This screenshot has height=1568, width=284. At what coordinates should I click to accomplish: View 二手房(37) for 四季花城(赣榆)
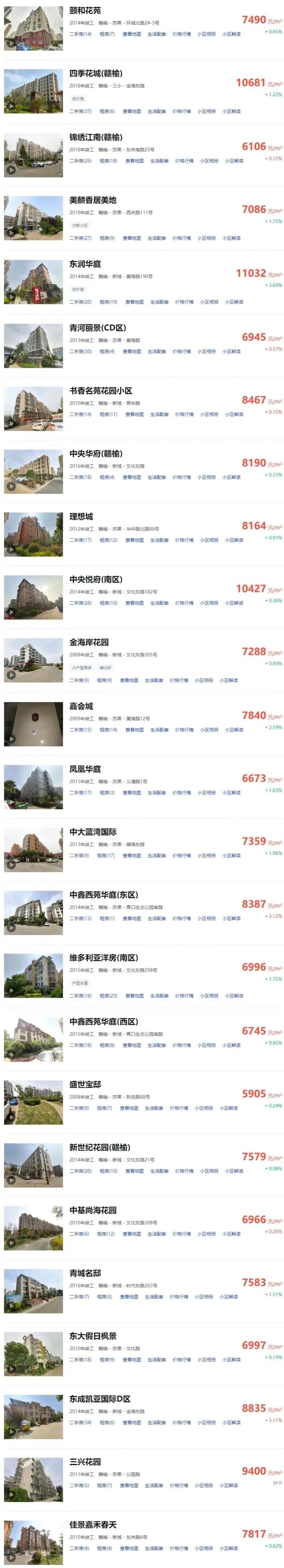[80, 112]
